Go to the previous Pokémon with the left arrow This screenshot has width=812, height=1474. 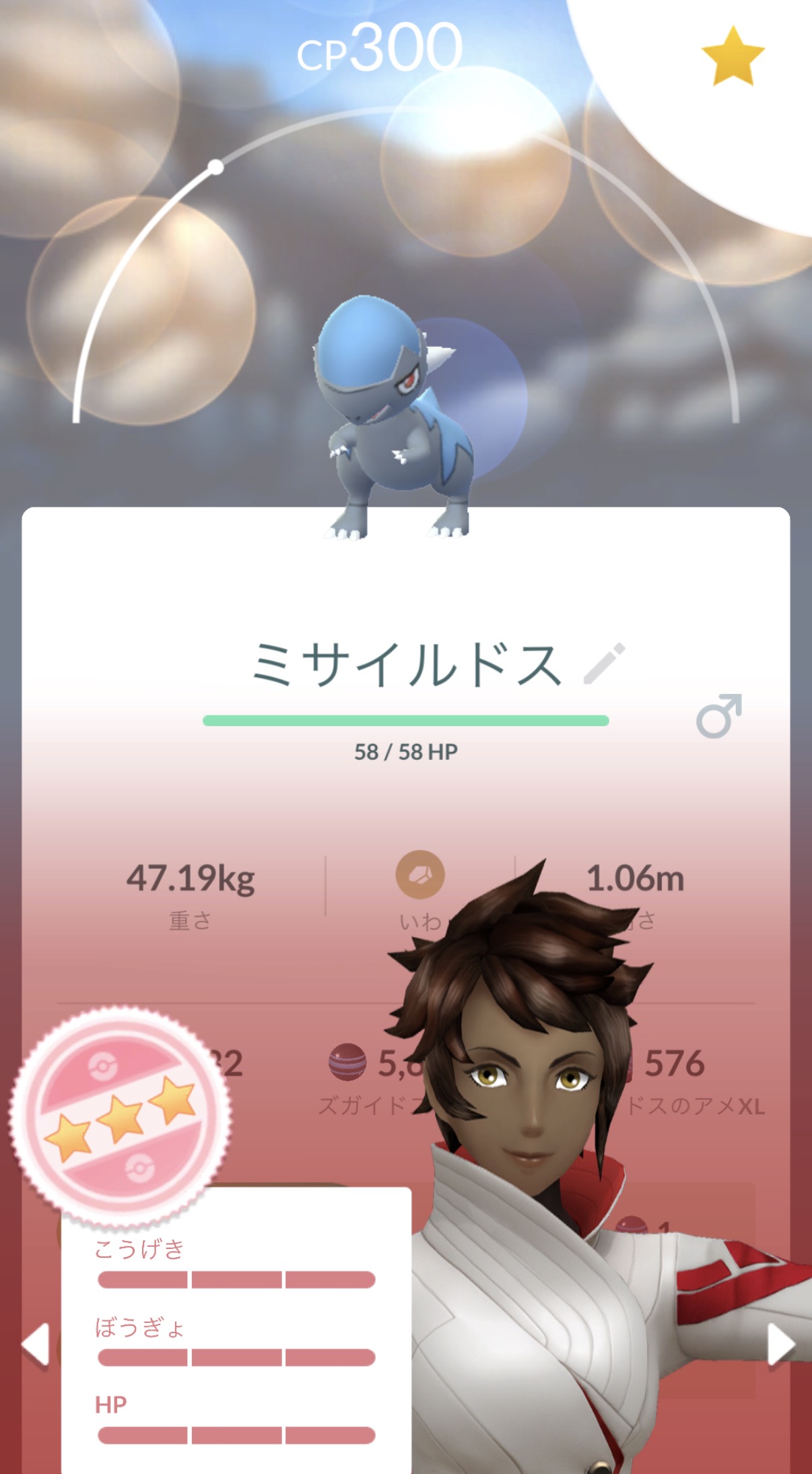35,1345
